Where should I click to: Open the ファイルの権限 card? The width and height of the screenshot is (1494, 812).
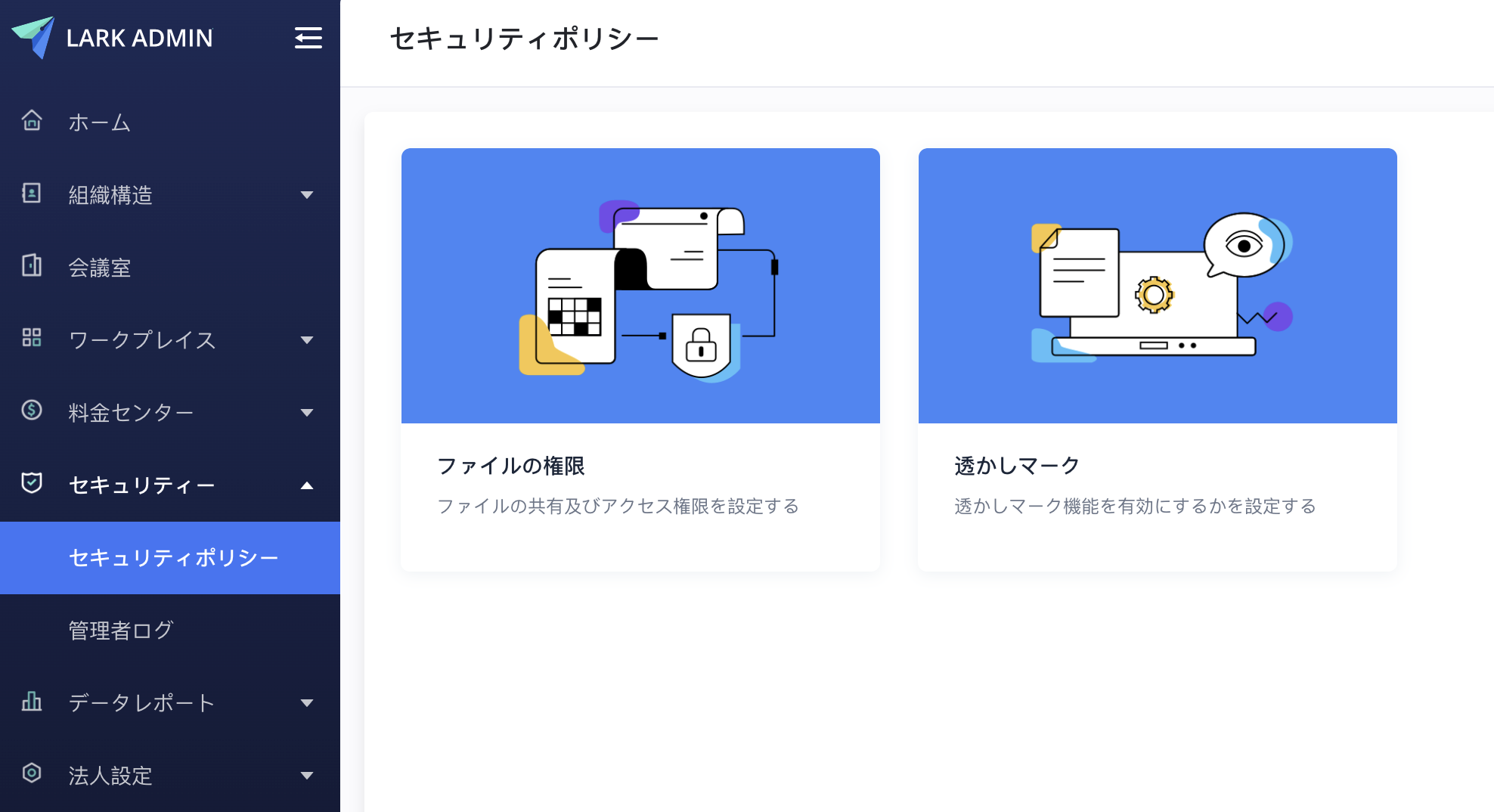(x=640, y=359)
